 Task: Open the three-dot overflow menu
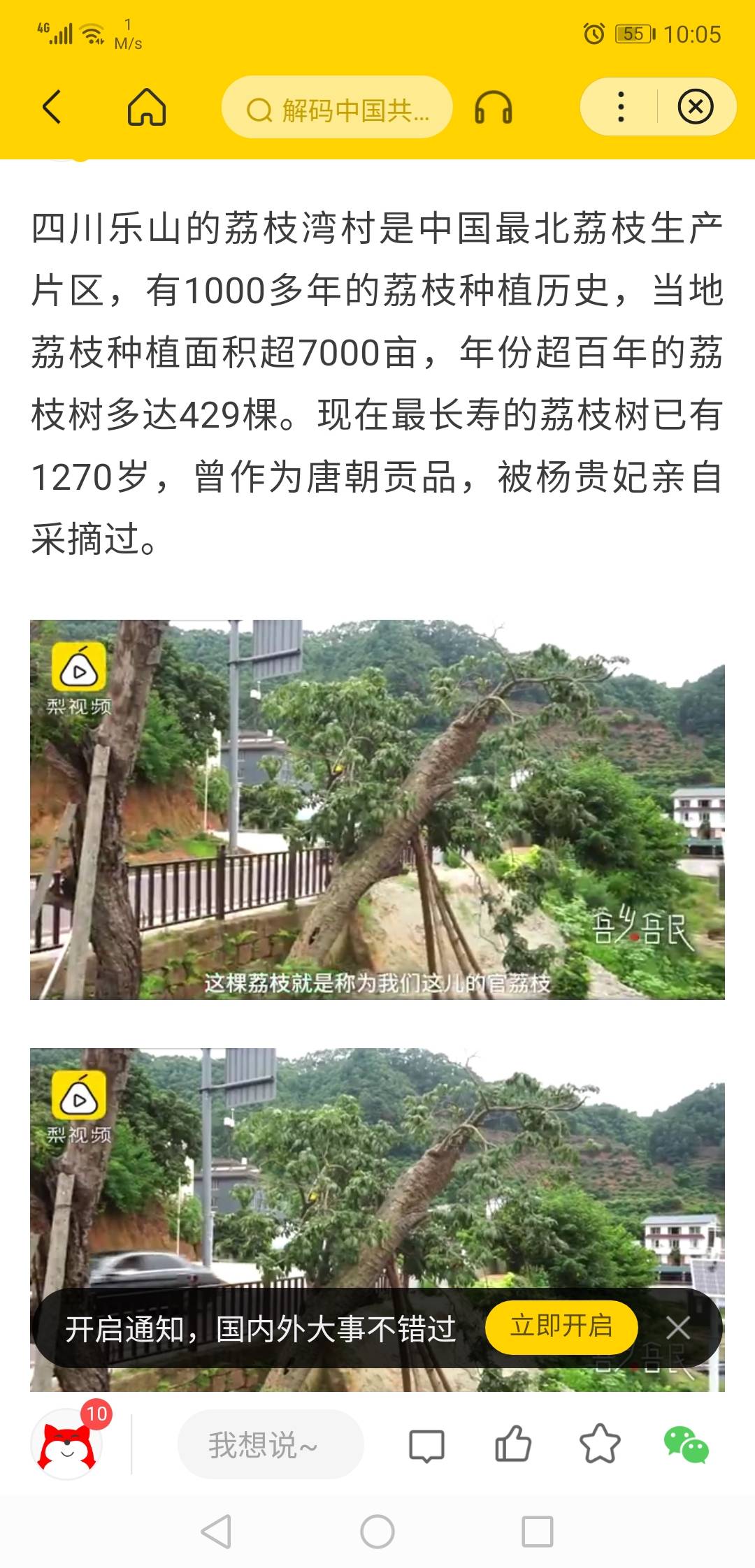coord(621,107)
